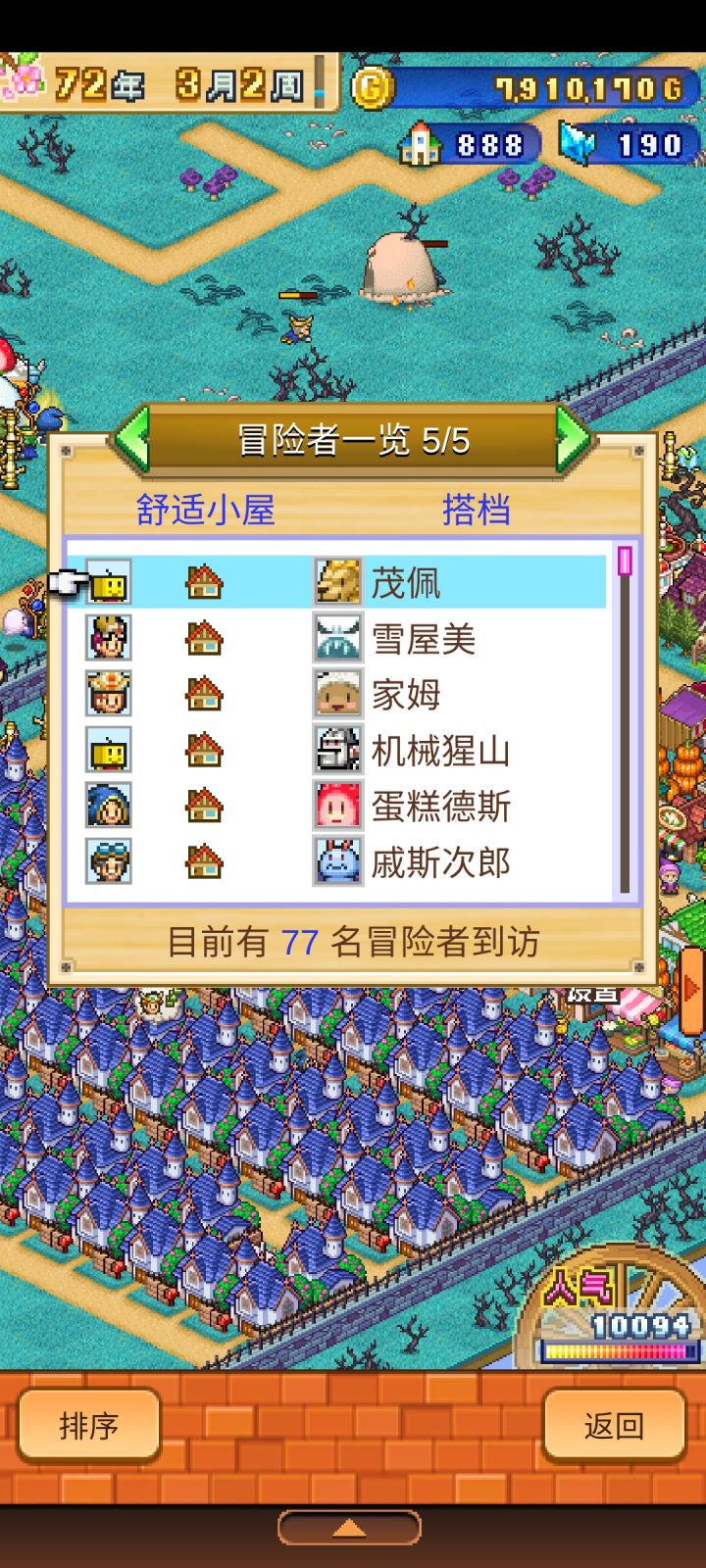Select 机械猩山's robot knight partner icon

[x=337, y=750]
